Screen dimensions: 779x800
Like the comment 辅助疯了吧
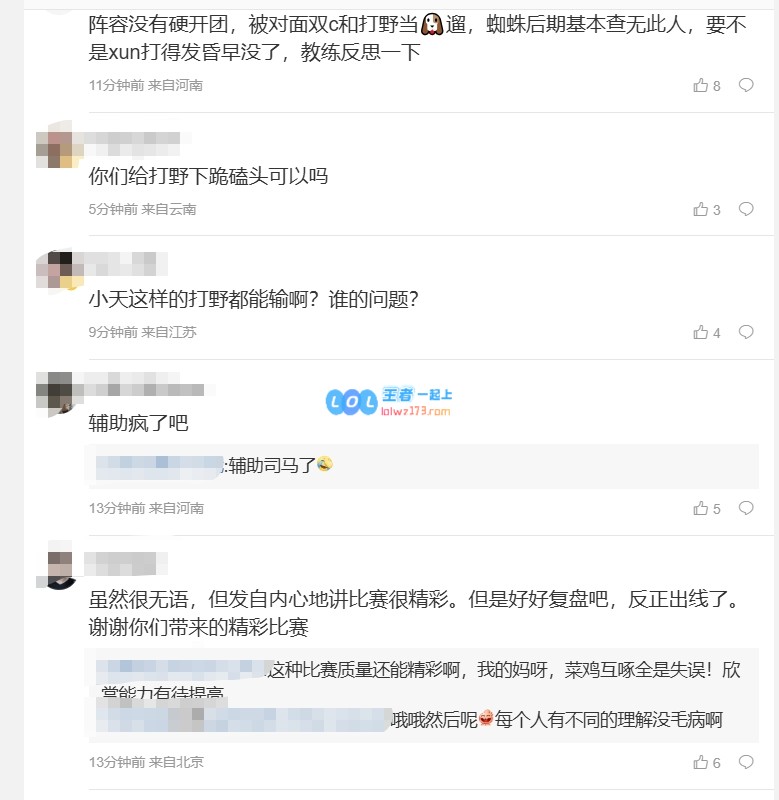point(700,509)
